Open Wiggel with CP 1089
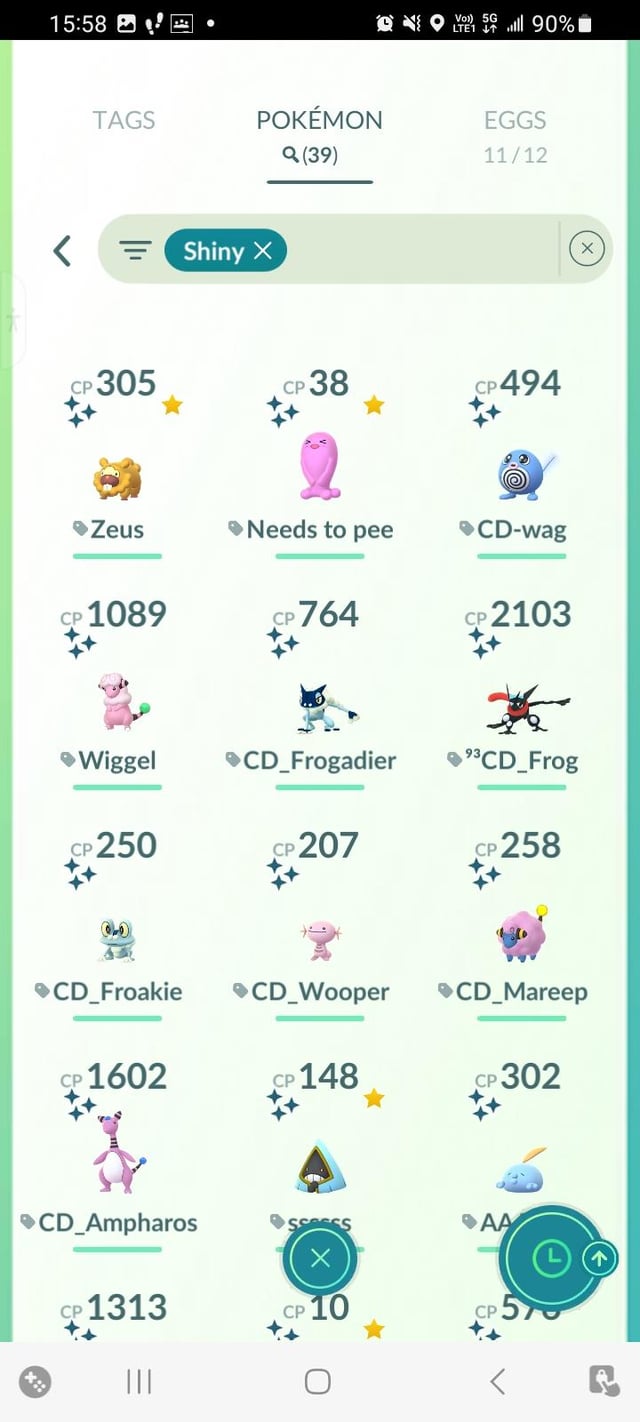This screenshot has height=1422, width=640. (x=117, y=702)
